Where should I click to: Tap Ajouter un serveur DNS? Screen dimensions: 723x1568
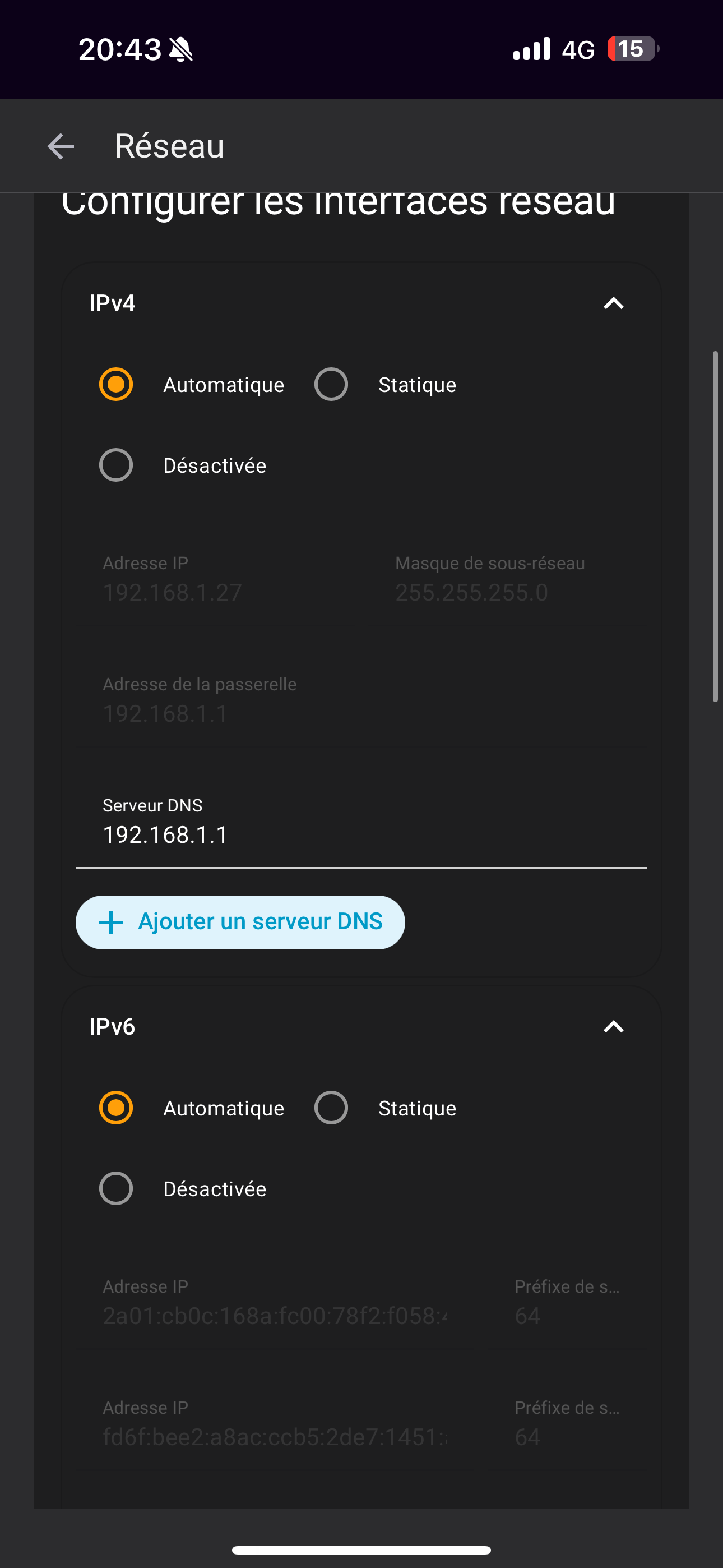pyautogui.click(x=240, y=921)
